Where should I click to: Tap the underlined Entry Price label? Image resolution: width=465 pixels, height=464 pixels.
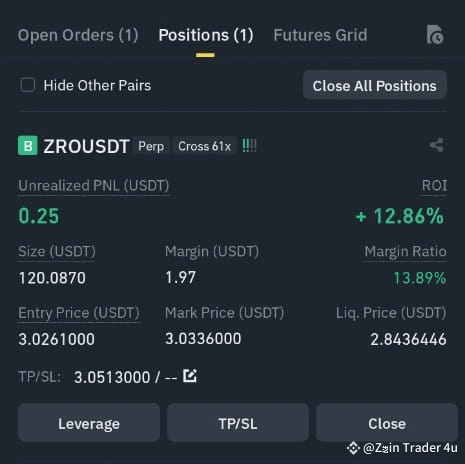[79, 313]
